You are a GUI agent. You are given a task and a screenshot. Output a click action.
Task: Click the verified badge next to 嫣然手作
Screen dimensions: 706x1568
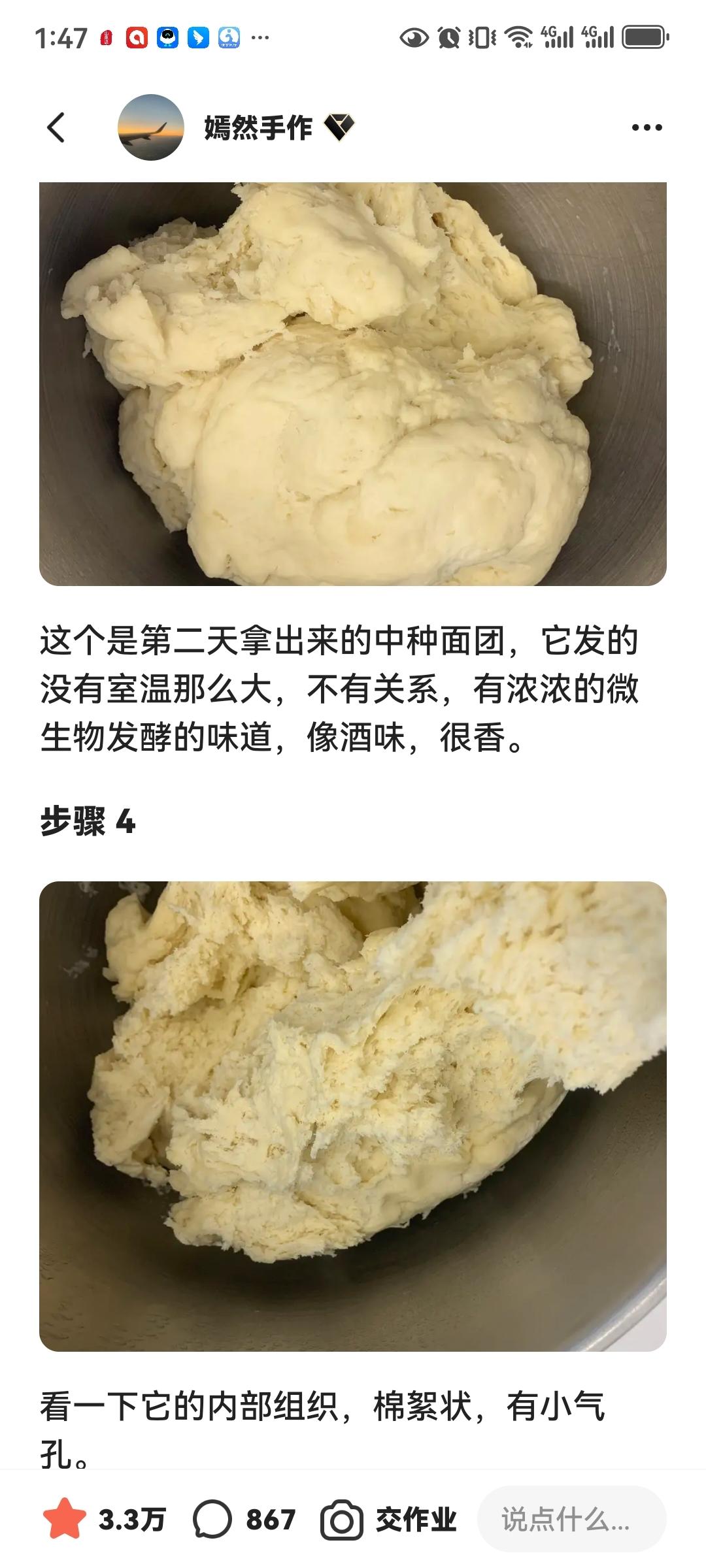click(337, 126)
